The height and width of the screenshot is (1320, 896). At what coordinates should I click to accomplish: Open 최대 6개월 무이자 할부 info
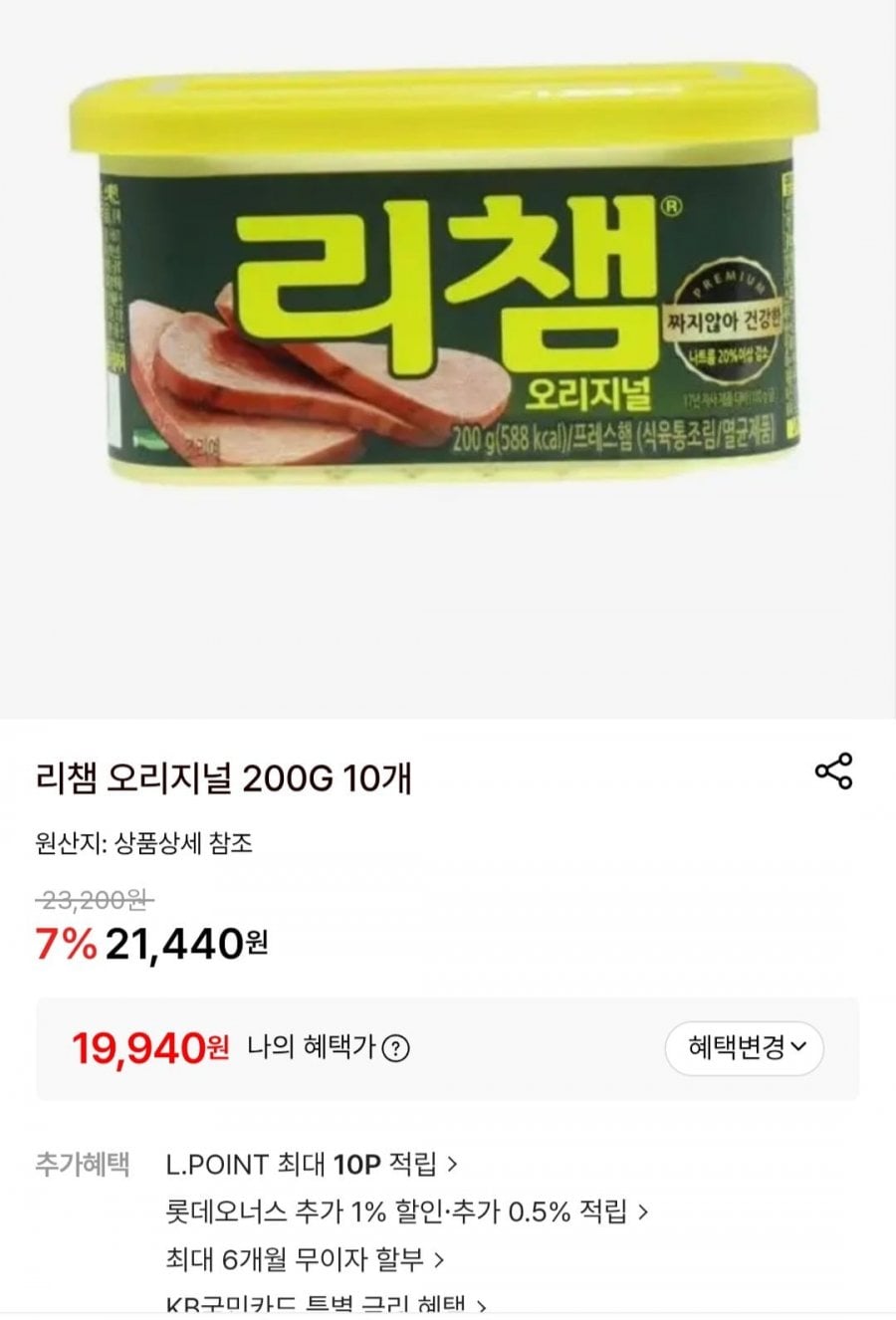tap(305, 1259)
